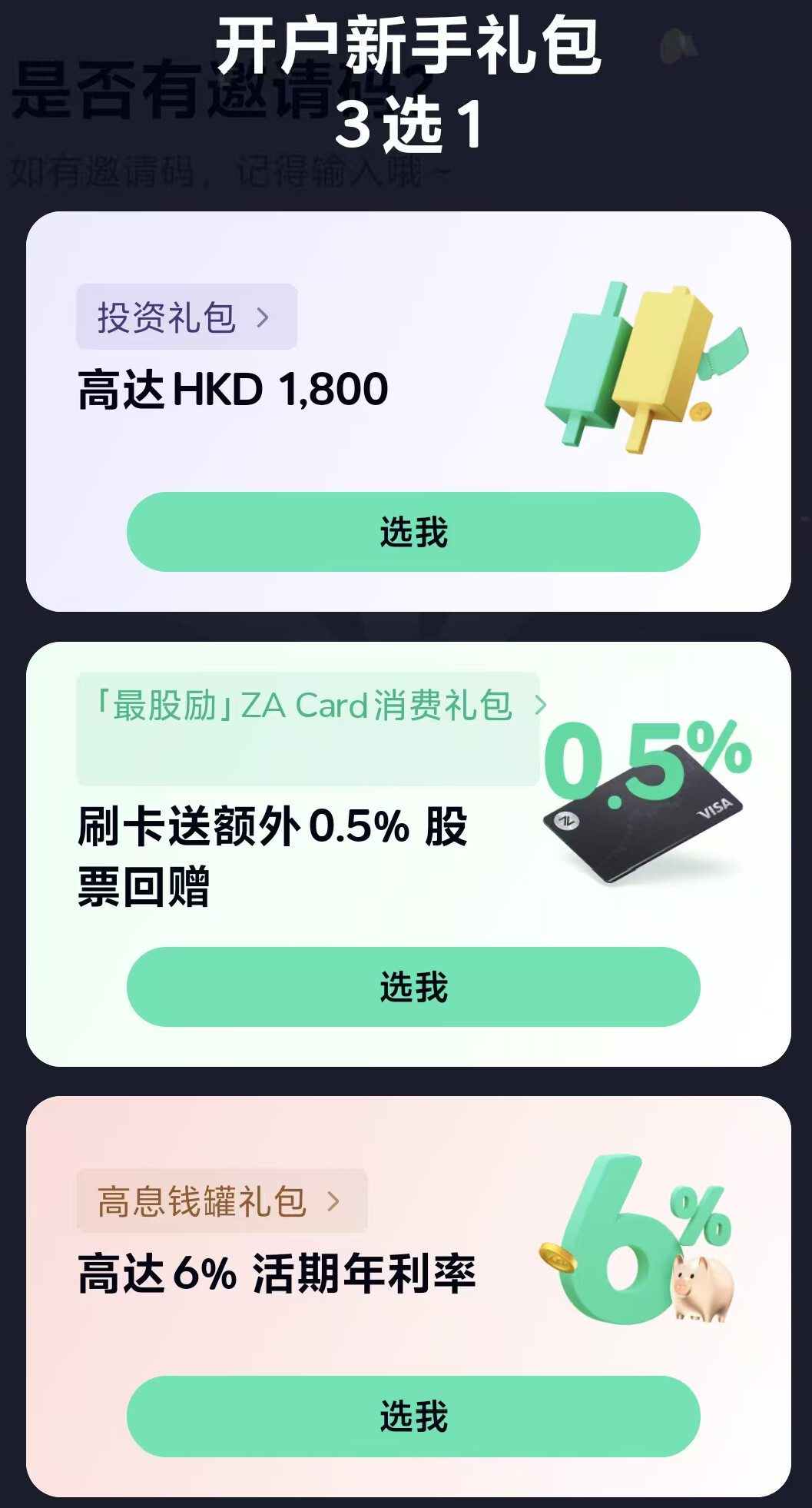Screen dimensions: 812x1508
Task: Pick 选我 for the 6% savings interest pack
Action: pos(413,1416)
